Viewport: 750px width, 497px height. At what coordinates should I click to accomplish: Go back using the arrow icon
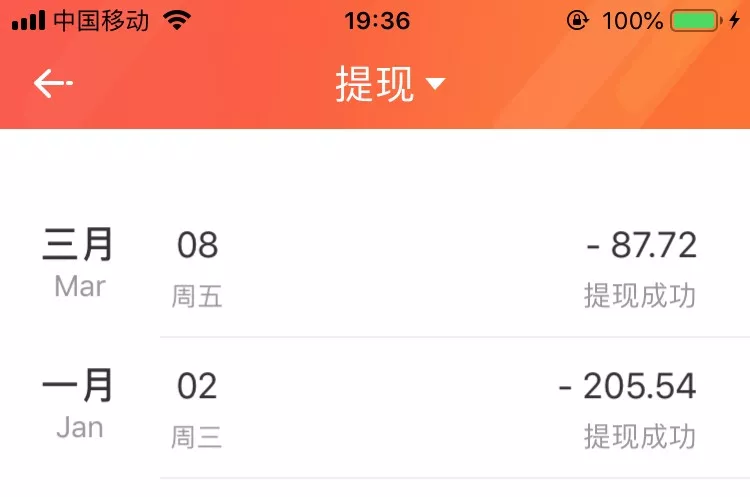pos(53,84)
